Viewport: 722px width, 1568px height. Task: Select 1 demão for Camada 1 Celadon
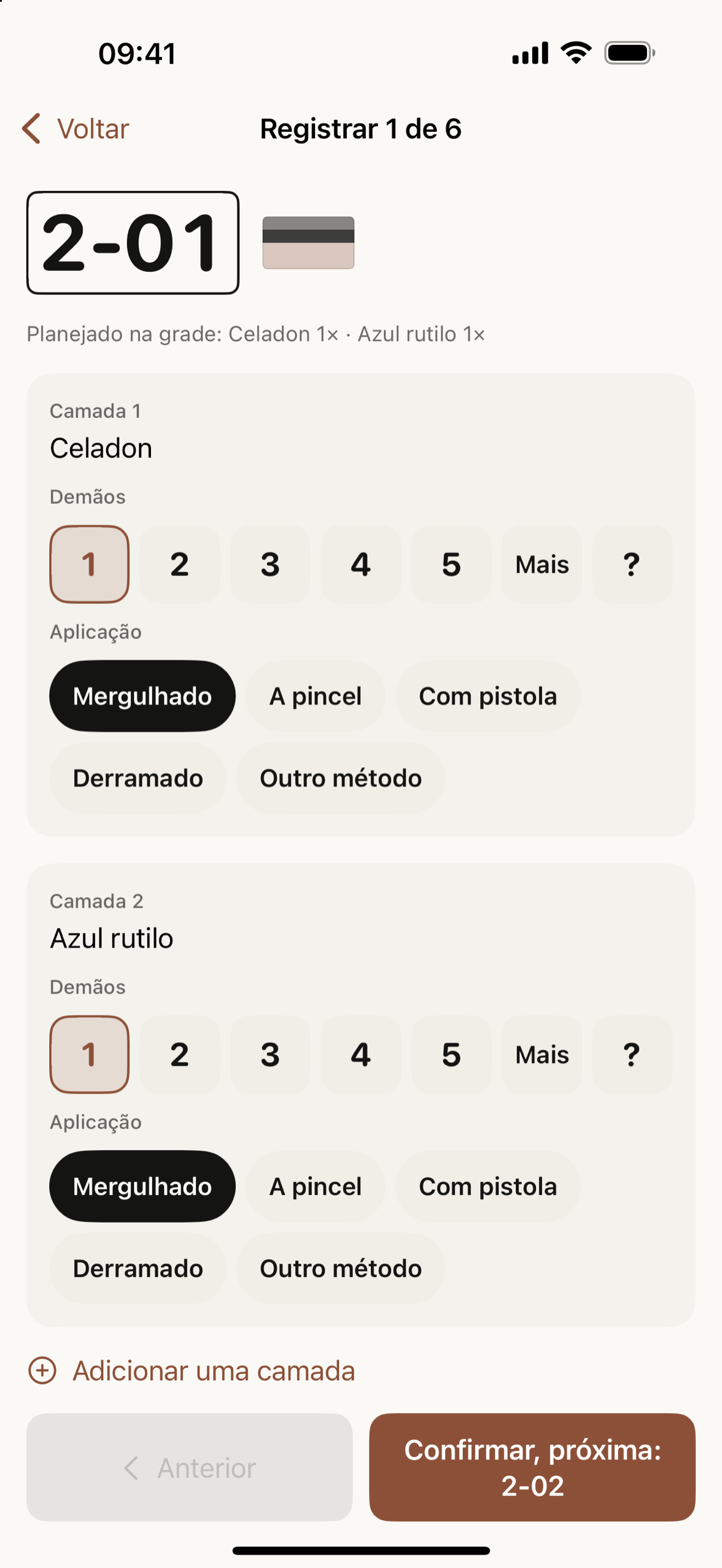click(90, 564)
